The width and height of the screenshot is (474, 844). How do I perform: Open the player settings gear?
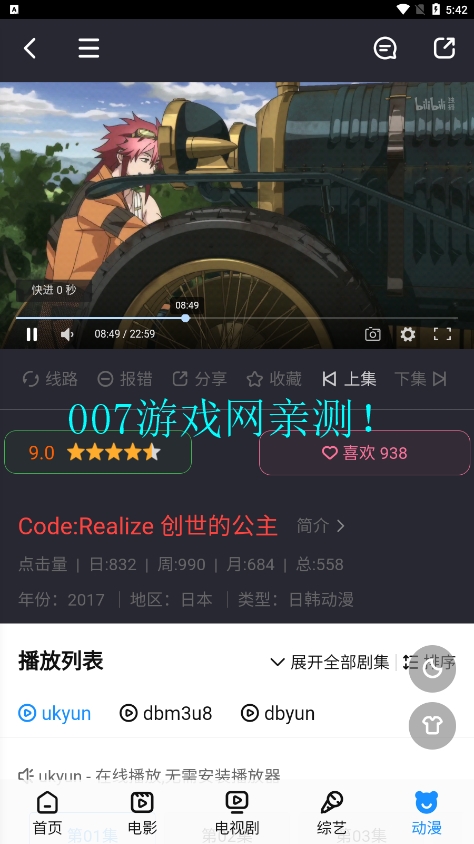click(x=408, y=334)
